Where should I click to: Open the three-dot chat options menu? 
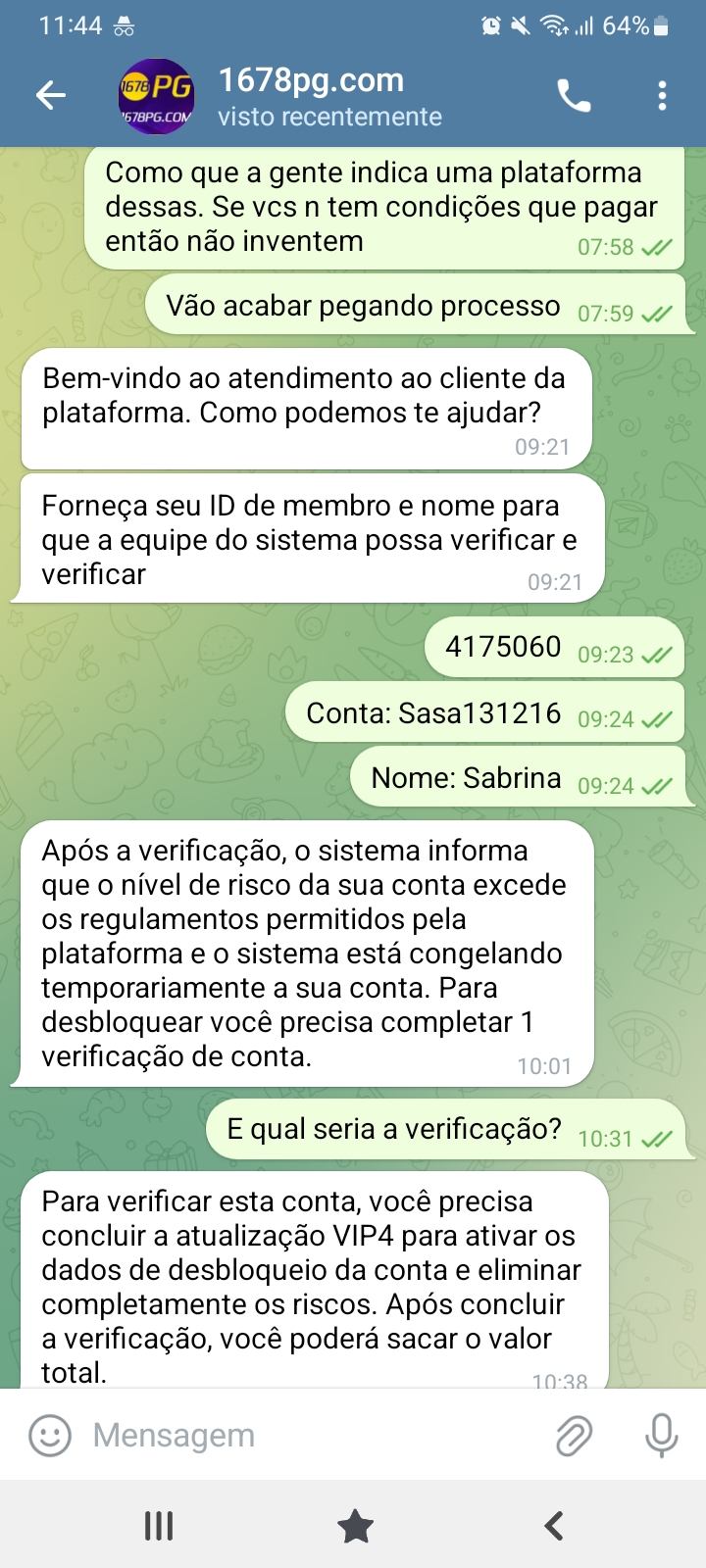(663, 95)
